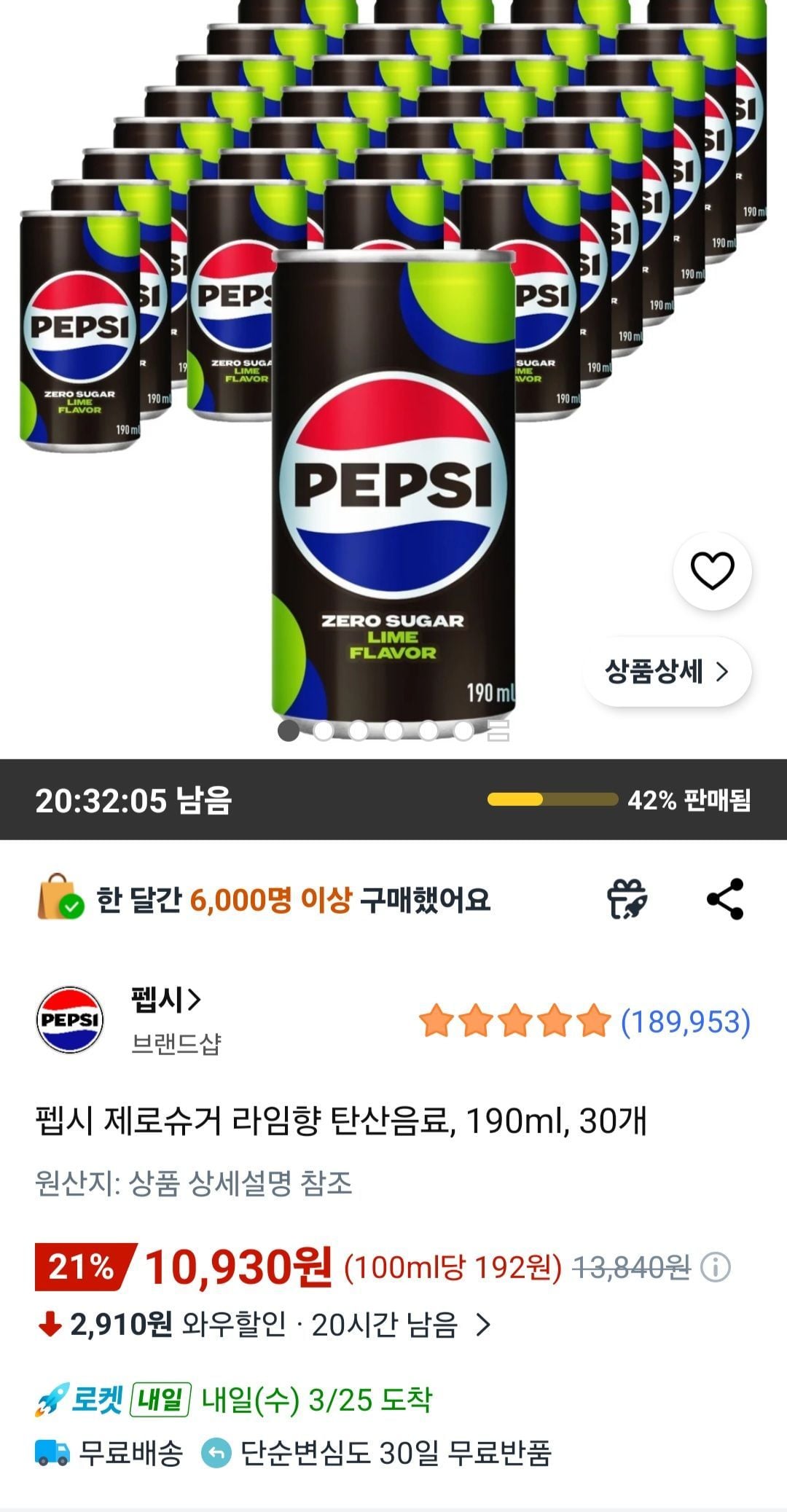Open the 펩시 brand shop

coord(166,1000)
